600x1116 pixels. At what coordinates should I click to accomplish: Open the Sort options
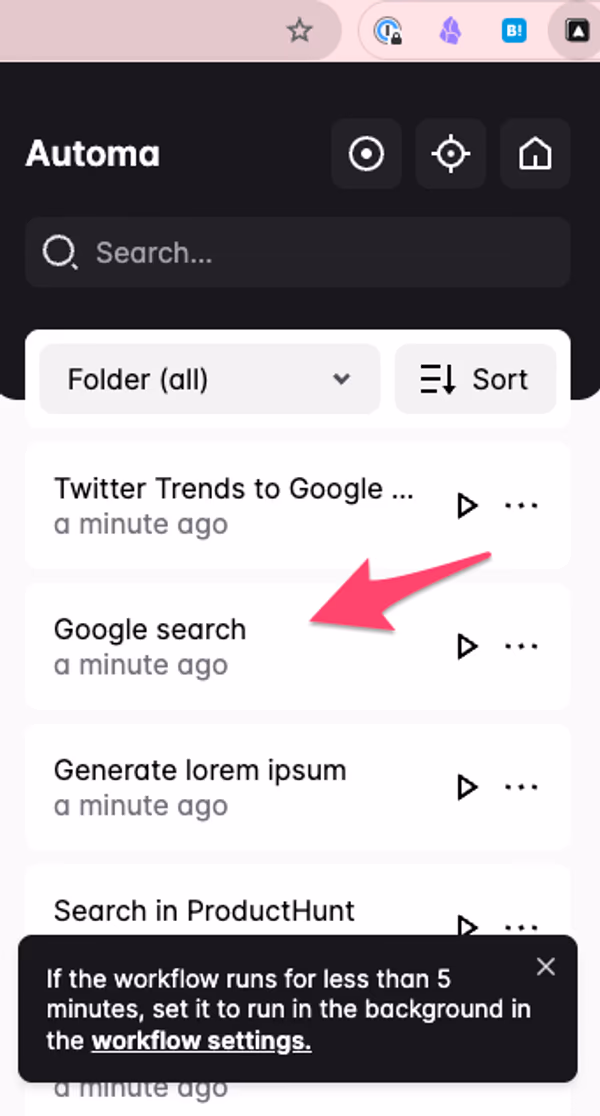pyautogui.click(x=475, y=380)
